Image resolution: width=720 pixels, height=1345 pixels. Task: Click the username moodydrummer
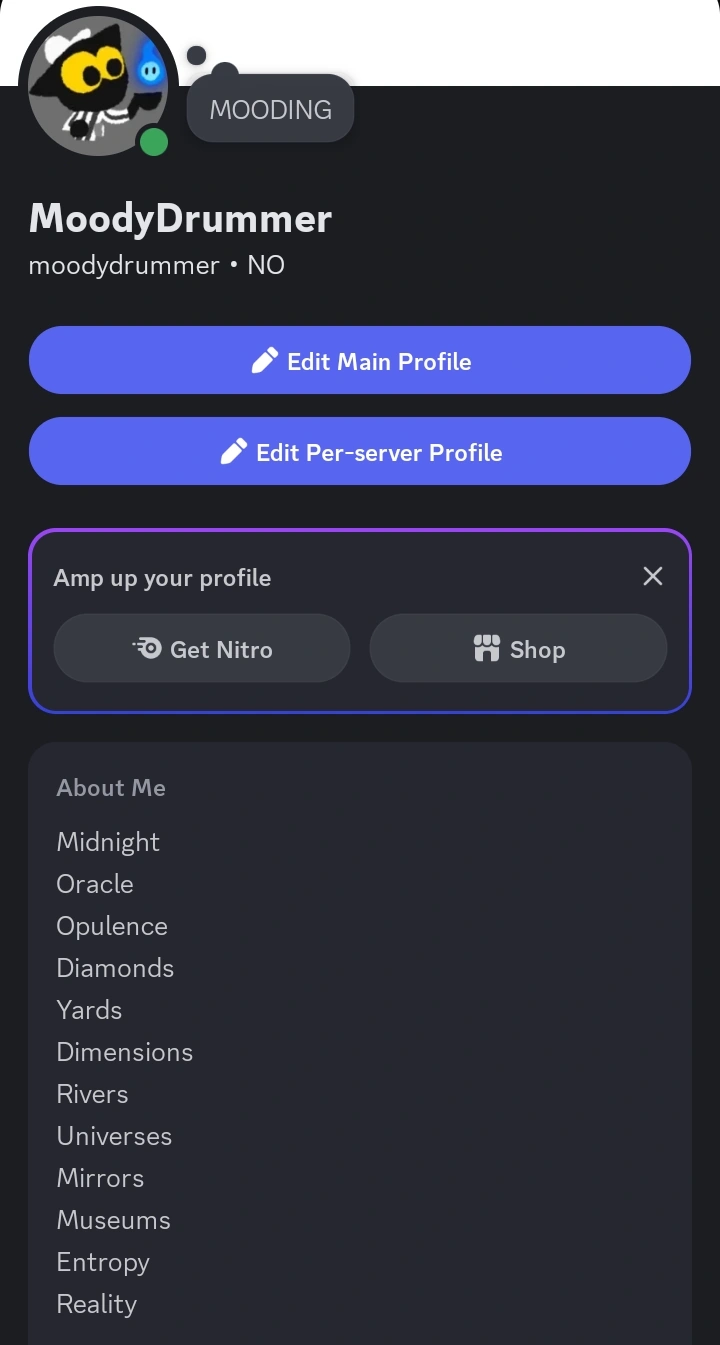tap(123, 265)
